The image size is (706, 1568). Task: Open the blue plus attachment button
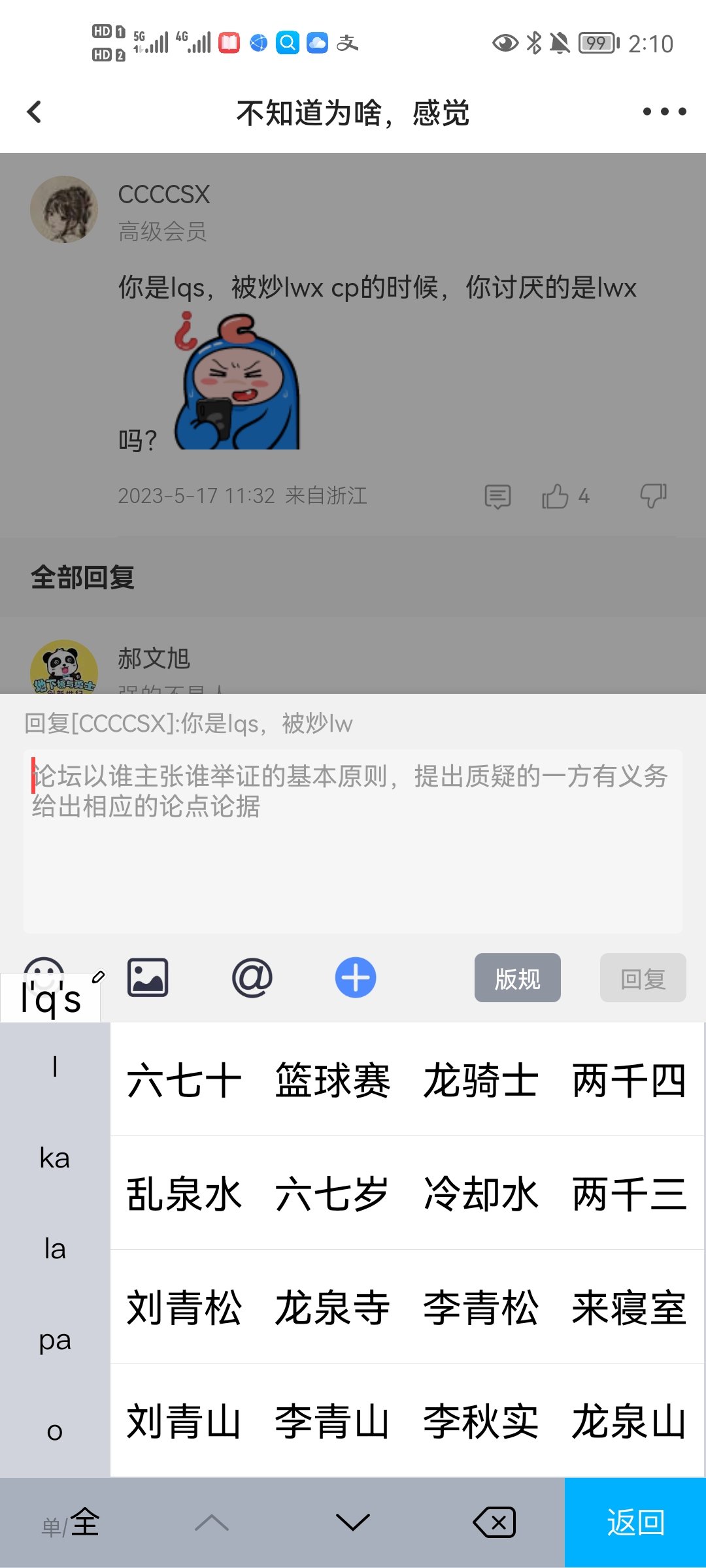356,978
